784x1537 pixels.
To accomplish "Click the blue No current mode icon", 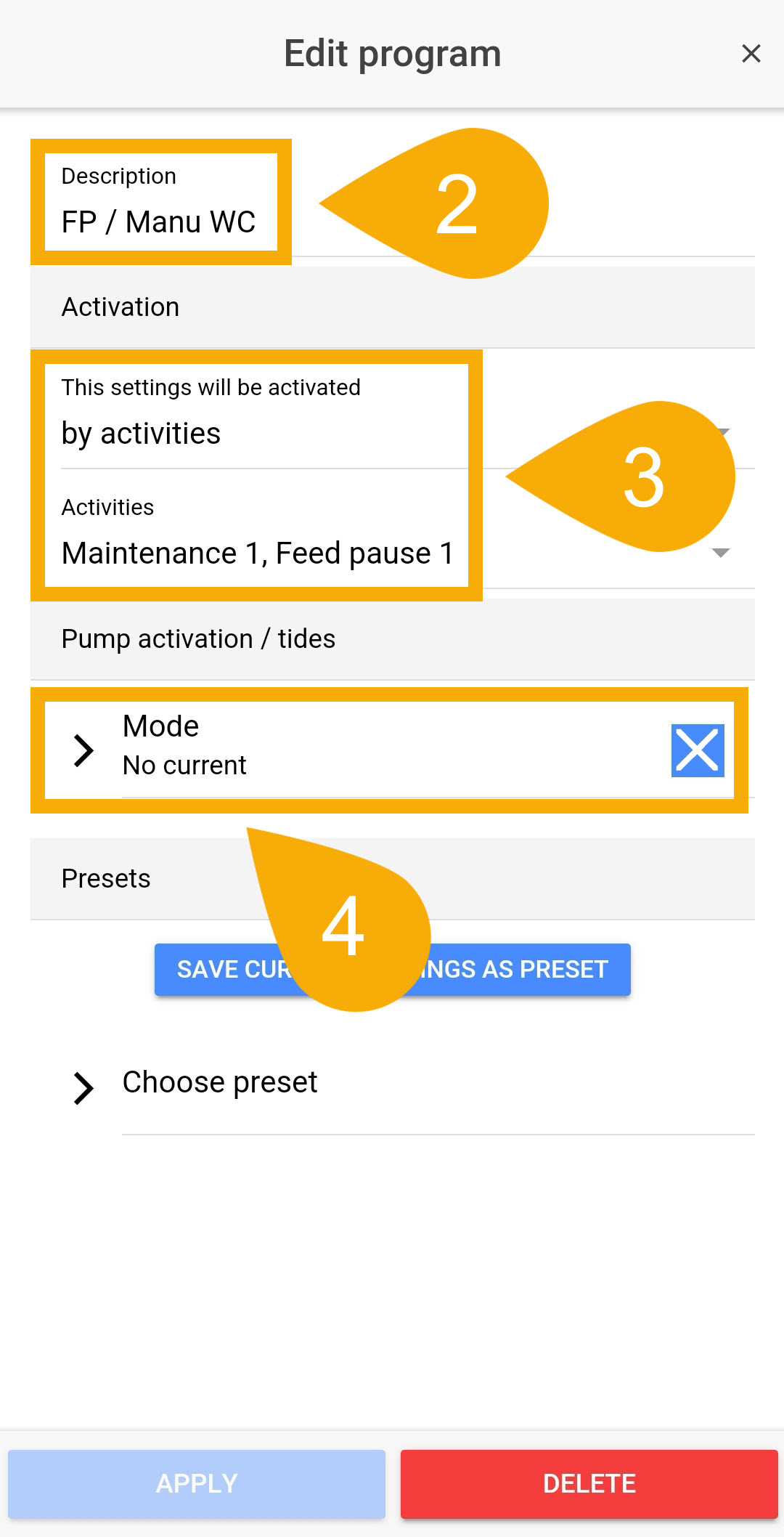I will pos(697,750).
